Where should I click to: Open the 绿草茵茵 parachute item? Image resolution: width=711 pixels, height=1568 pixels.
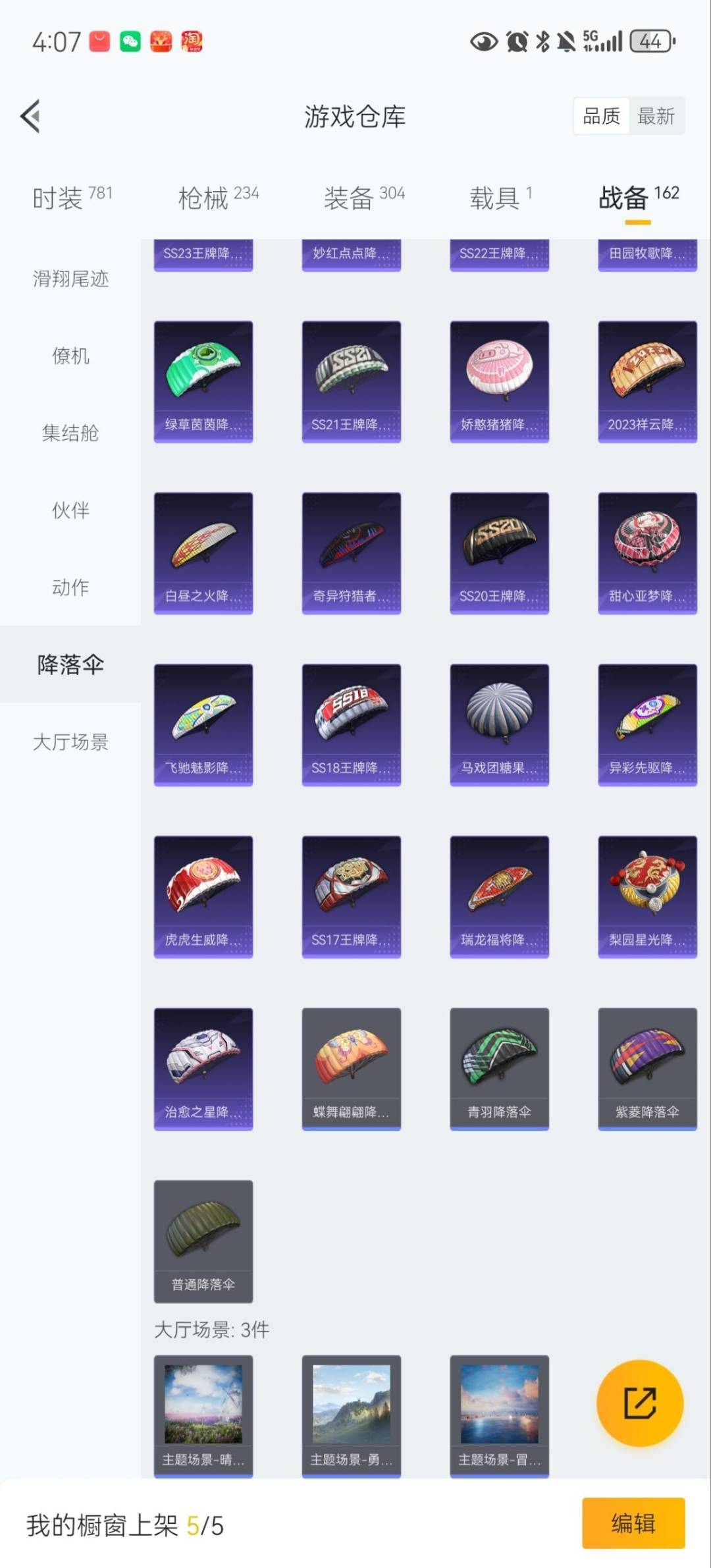[x=203, y=381]
